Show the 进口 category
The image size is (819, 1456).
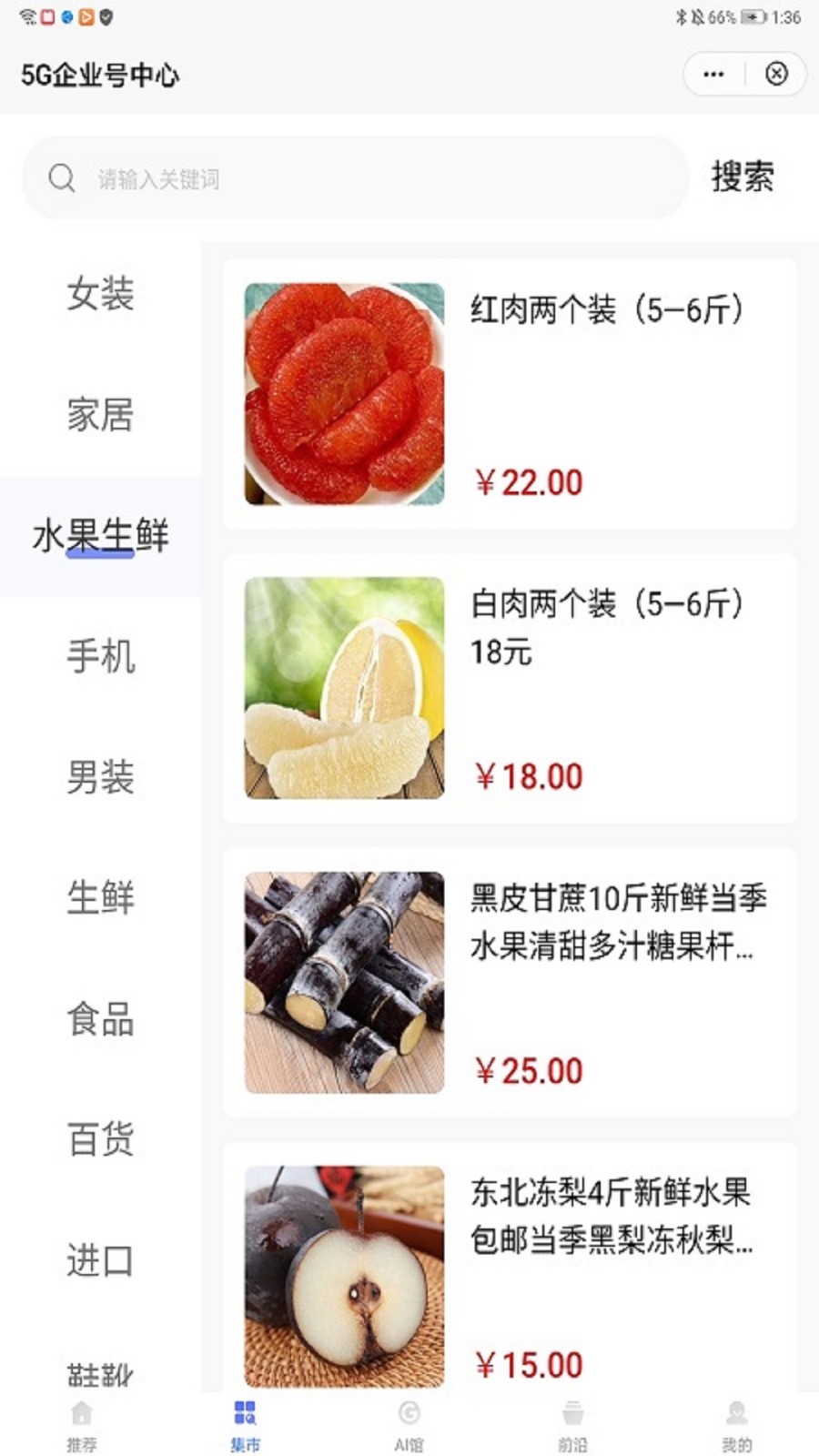100,1260
